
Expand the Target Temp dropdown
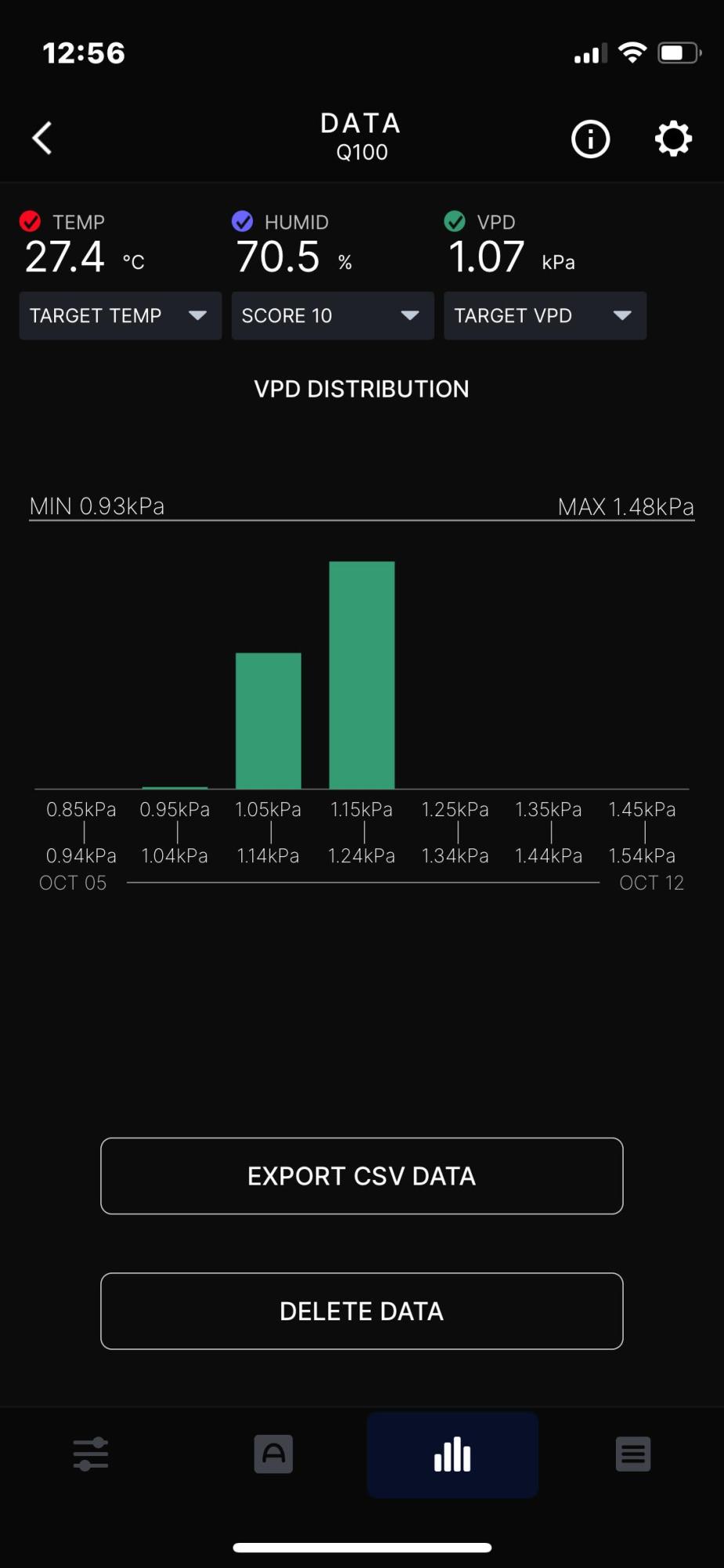click(120, 316)
